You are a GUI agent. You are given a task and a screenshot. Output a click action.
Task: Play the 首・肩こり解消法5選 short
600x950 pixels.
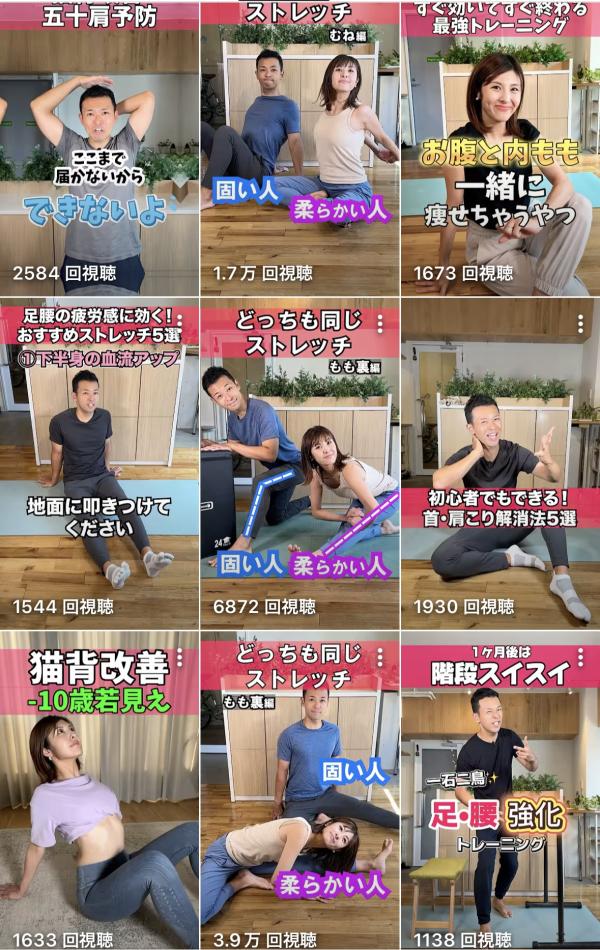click(500, 470)
